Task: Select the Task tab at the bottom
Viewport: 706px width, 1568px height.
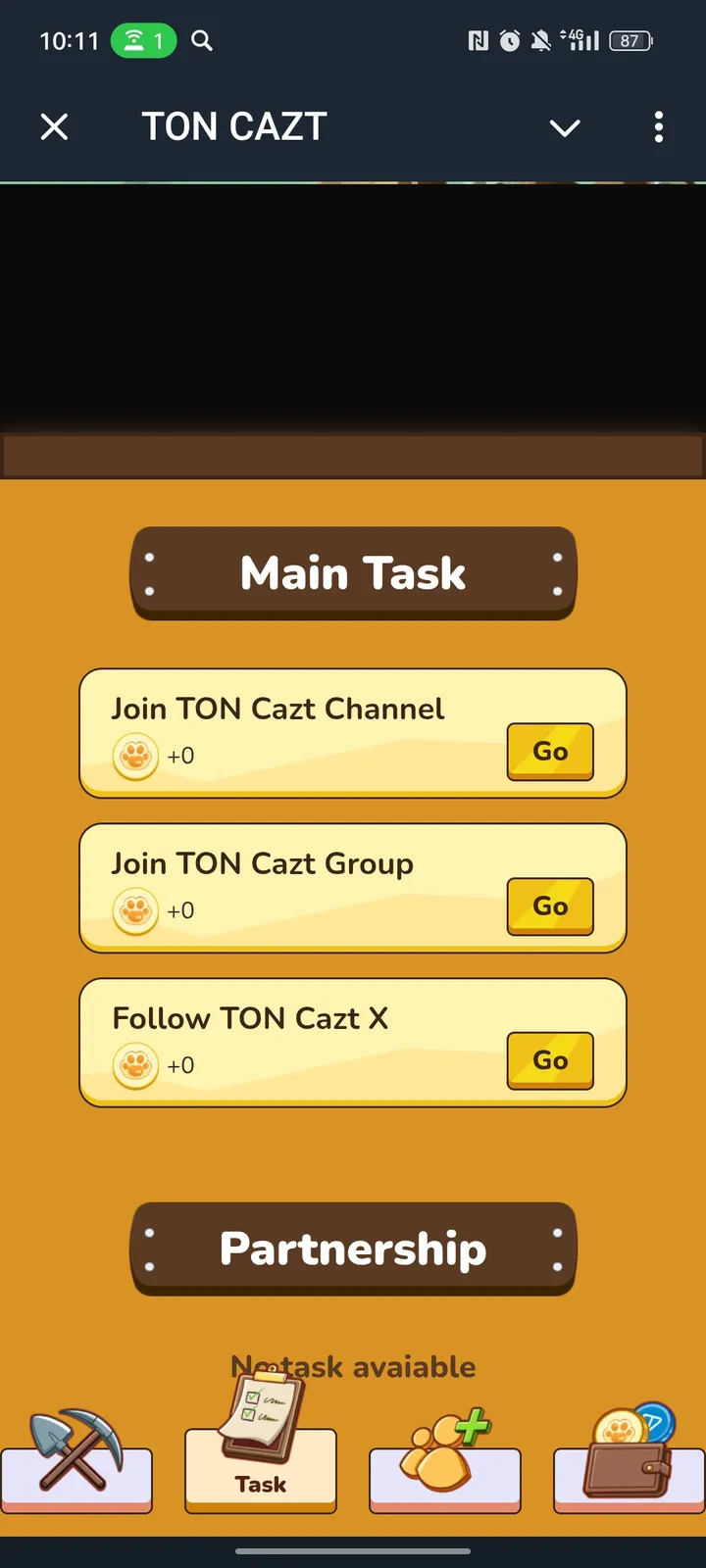Action: pos(260,1483)
